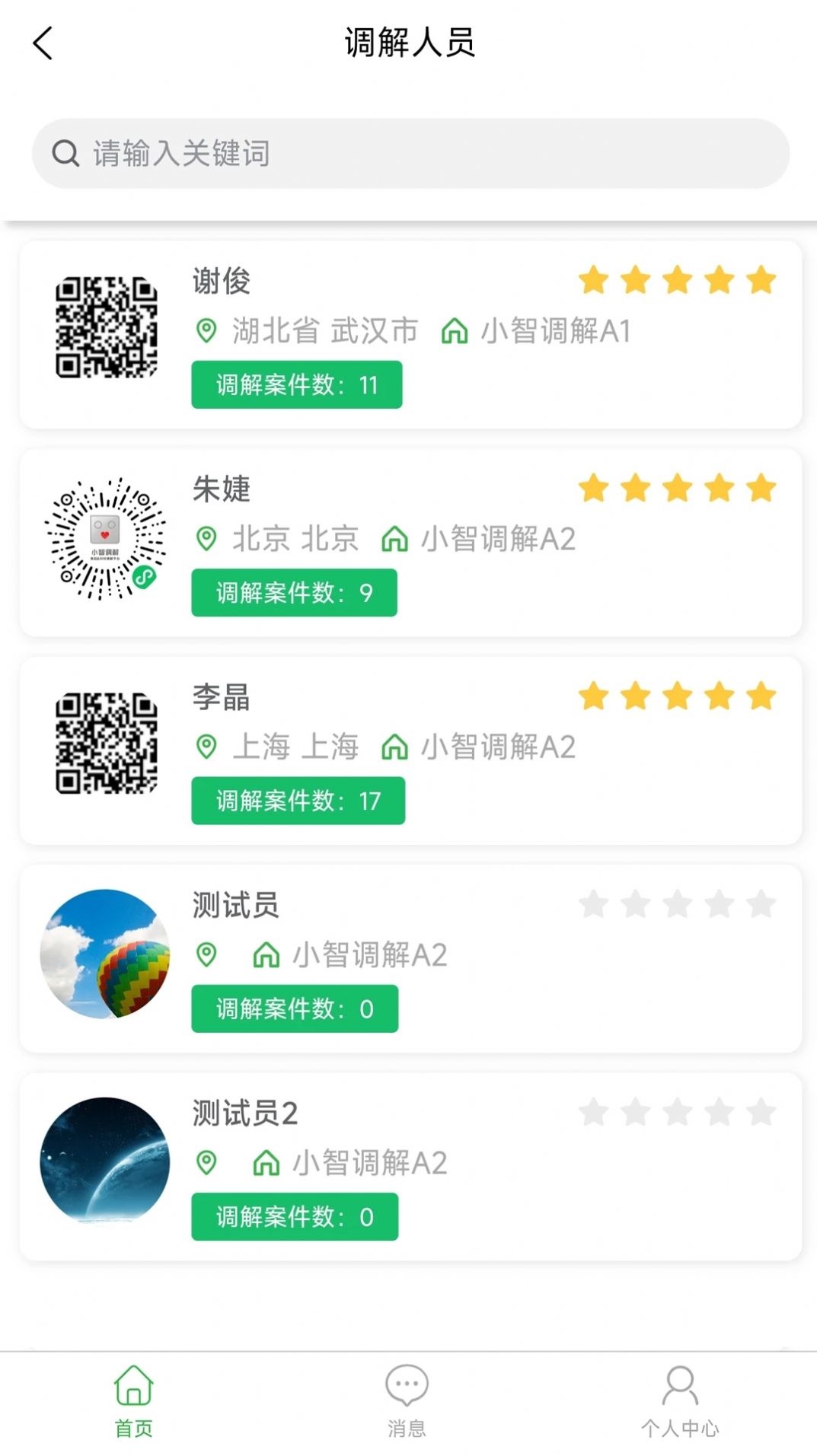The image size is (817, 1456).
Task: Open 测试员2's planet avatar
Action: [x=105, y=1162]
